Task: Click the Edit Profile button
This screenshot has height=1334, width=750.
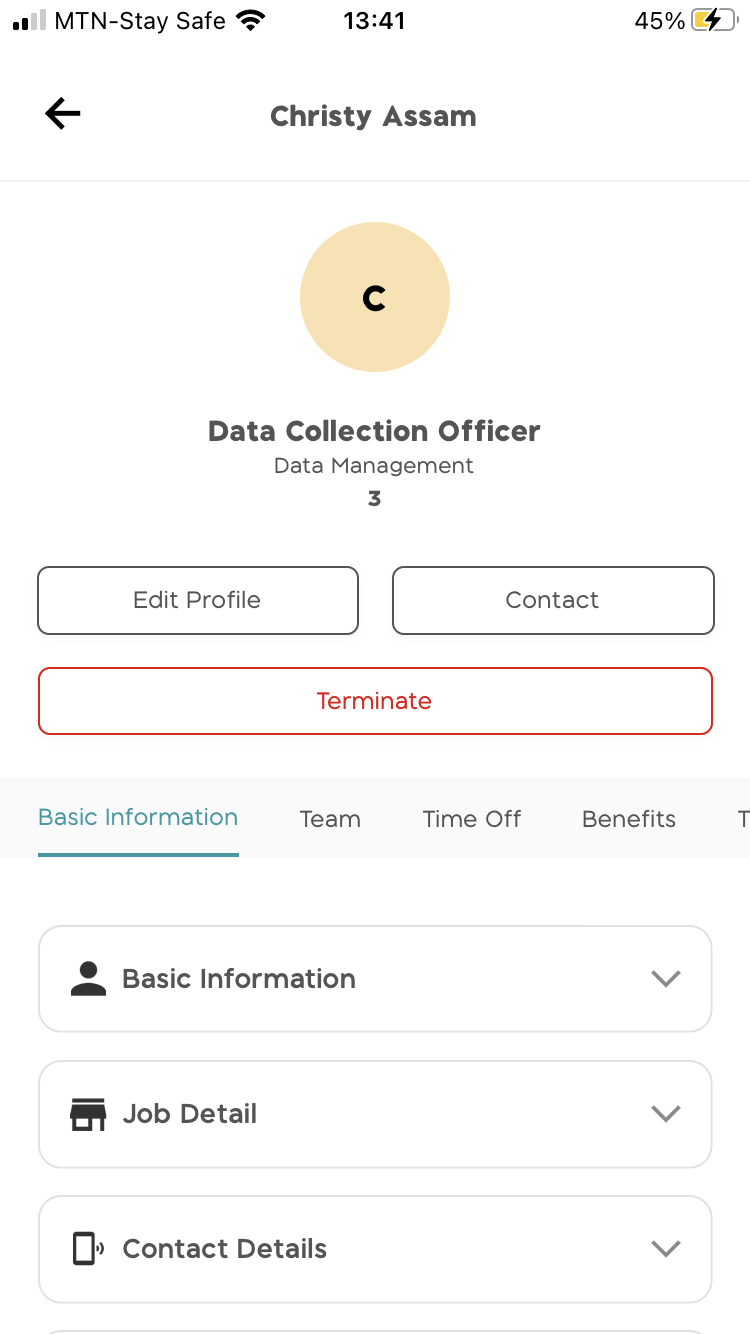Action: point(197,600)
